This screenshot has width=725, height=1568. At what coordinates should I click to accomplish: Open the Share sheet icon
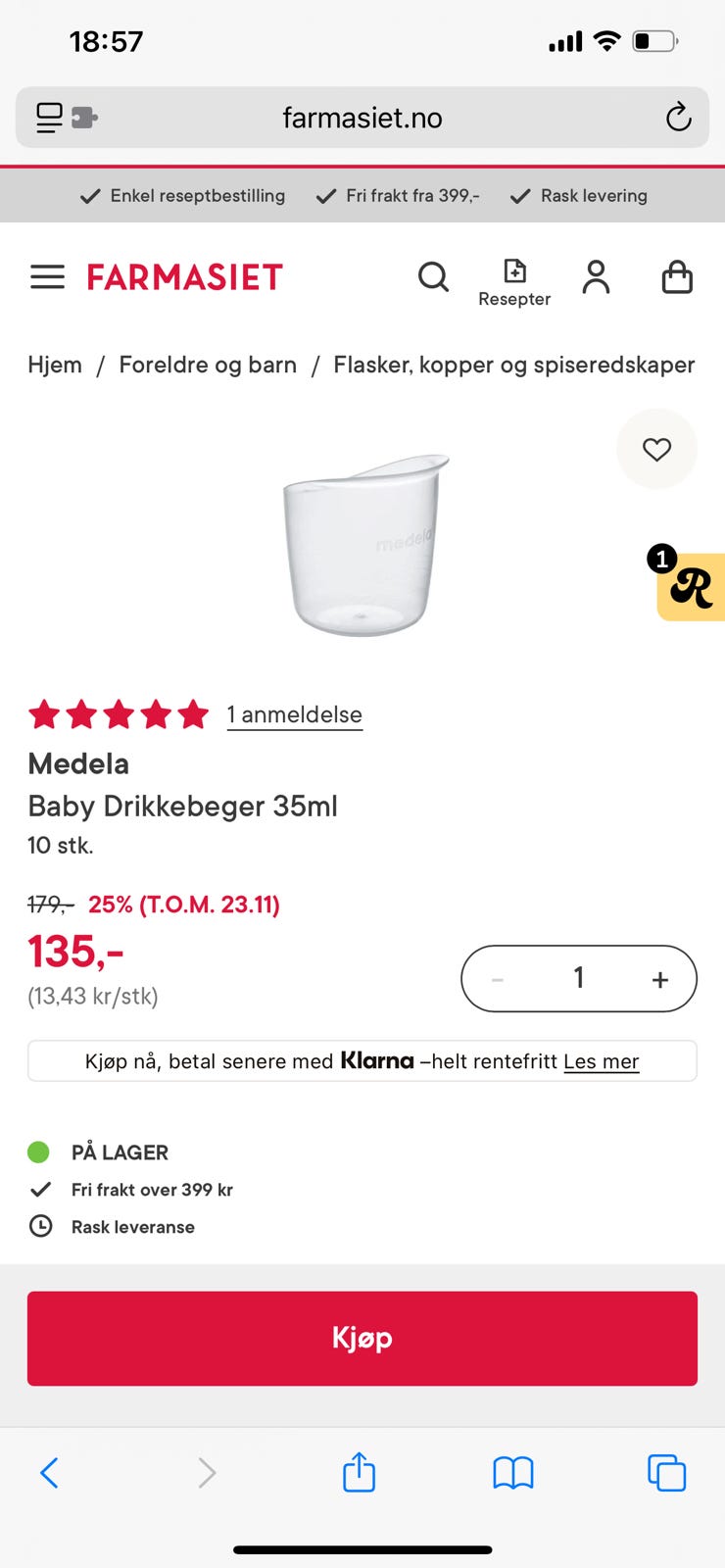pos(359,1472)
